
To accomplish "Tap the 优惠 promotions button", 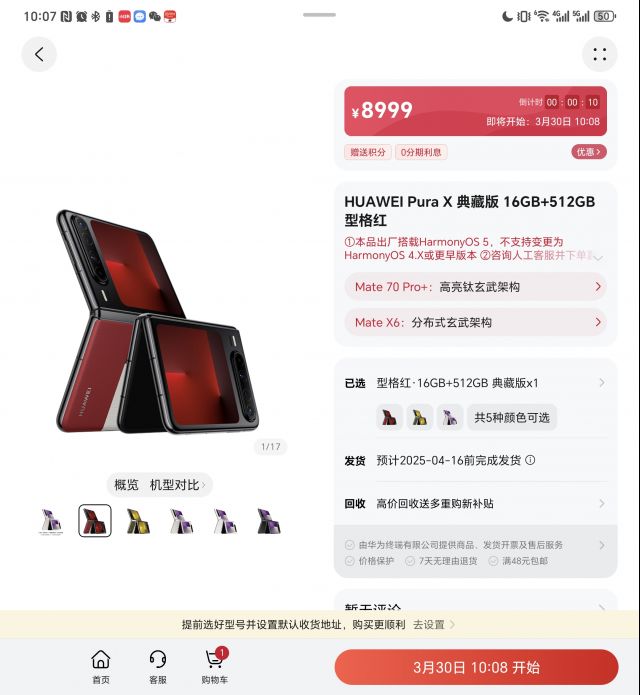I will pos(588,152).
